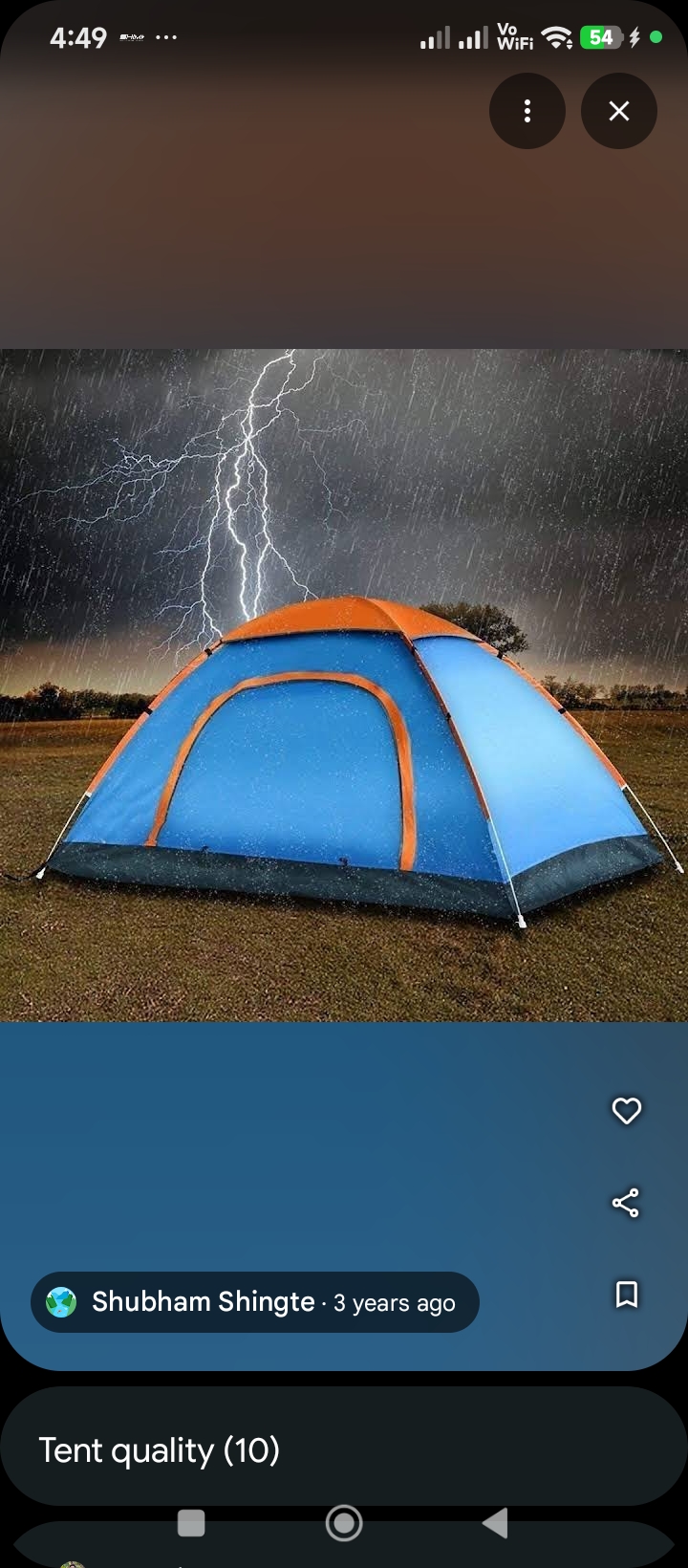The image size is (688, 1568).
Task: Bookmark this photo
Action: click(x=626, y=1295)
